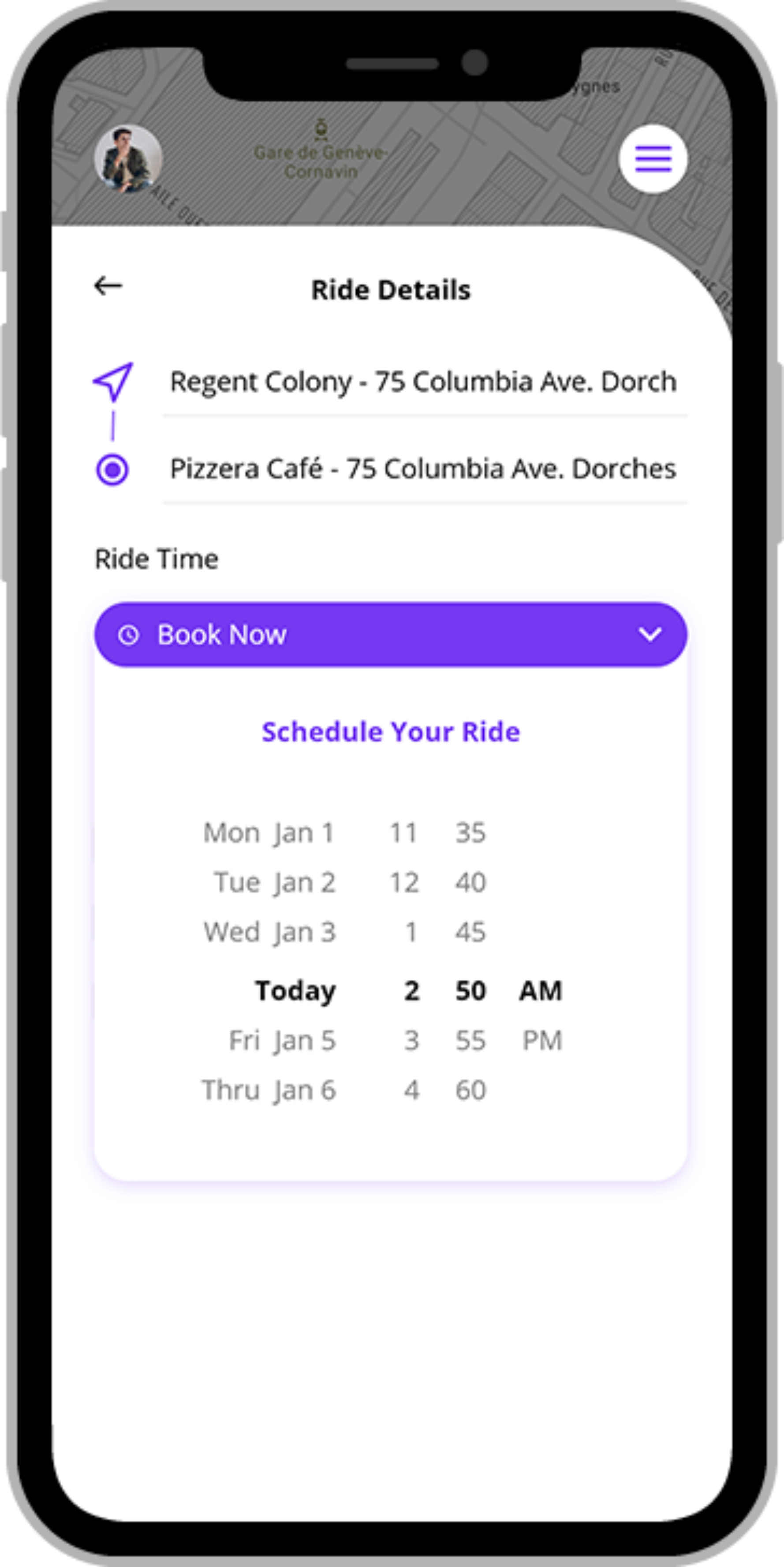Open the profile photo avatar
Image resolution: width=784 pixels, height=1567 pixels.
coord(128,159)
